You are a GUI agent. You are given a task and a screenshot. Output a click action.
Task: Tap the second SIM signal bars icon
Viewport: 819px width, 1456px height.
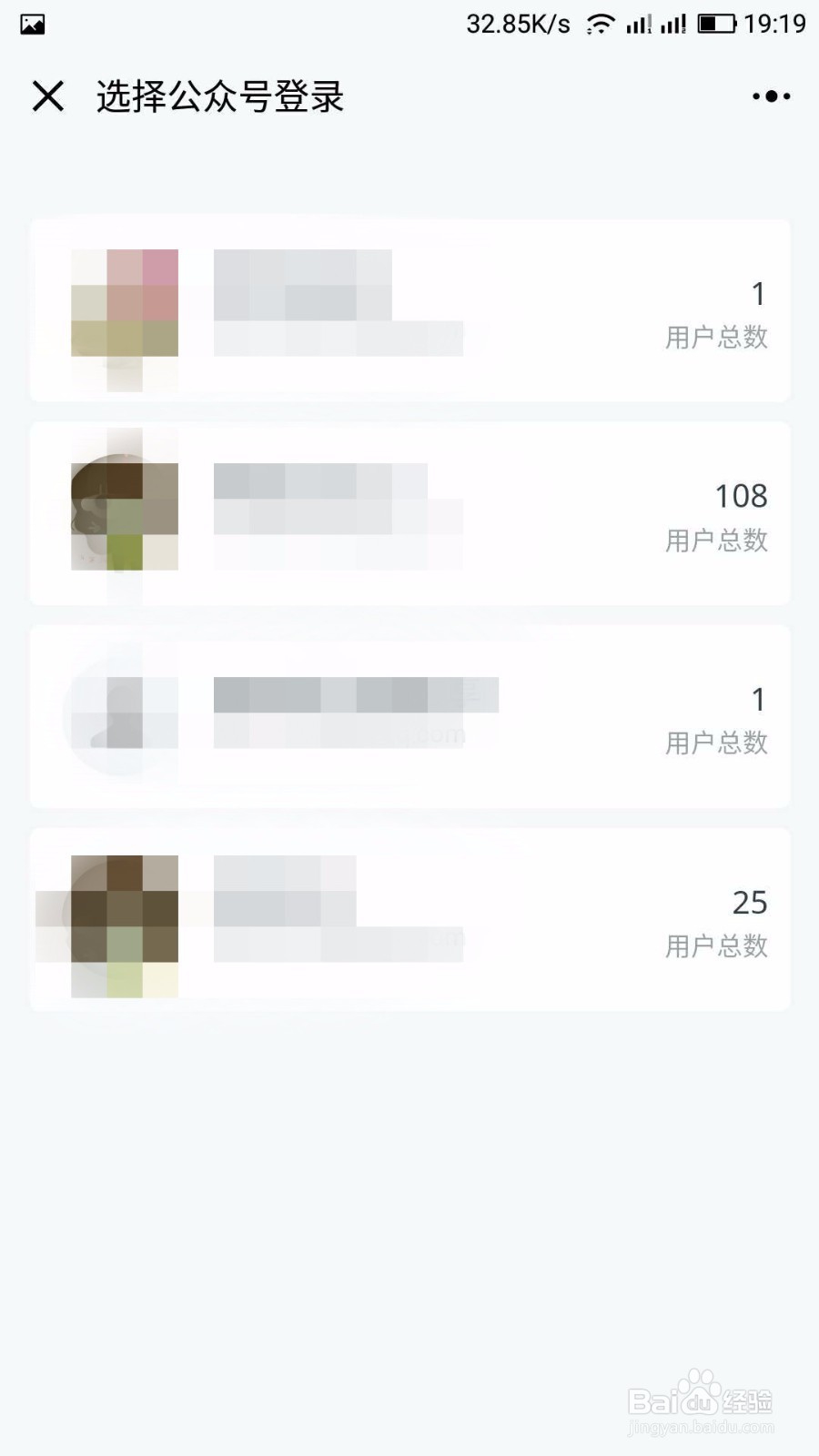coord(675,25)
